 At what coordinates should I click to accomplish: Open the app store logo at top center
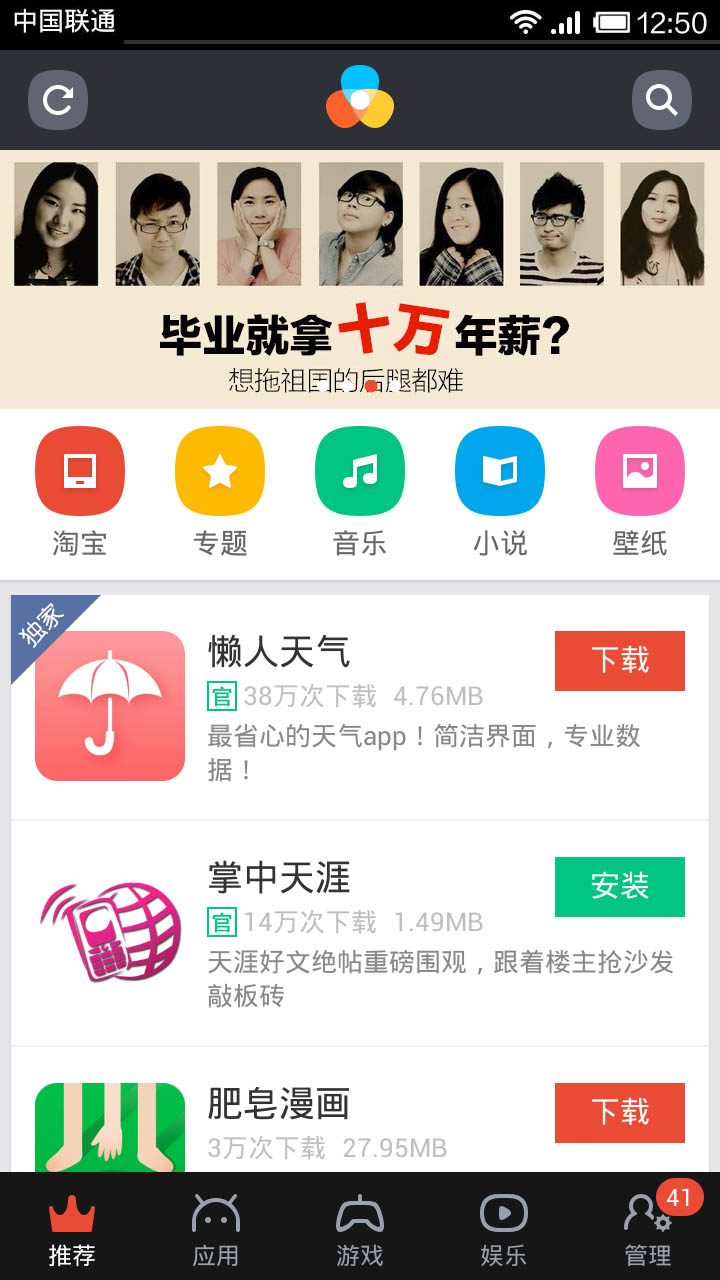click(x=360, y=100)
